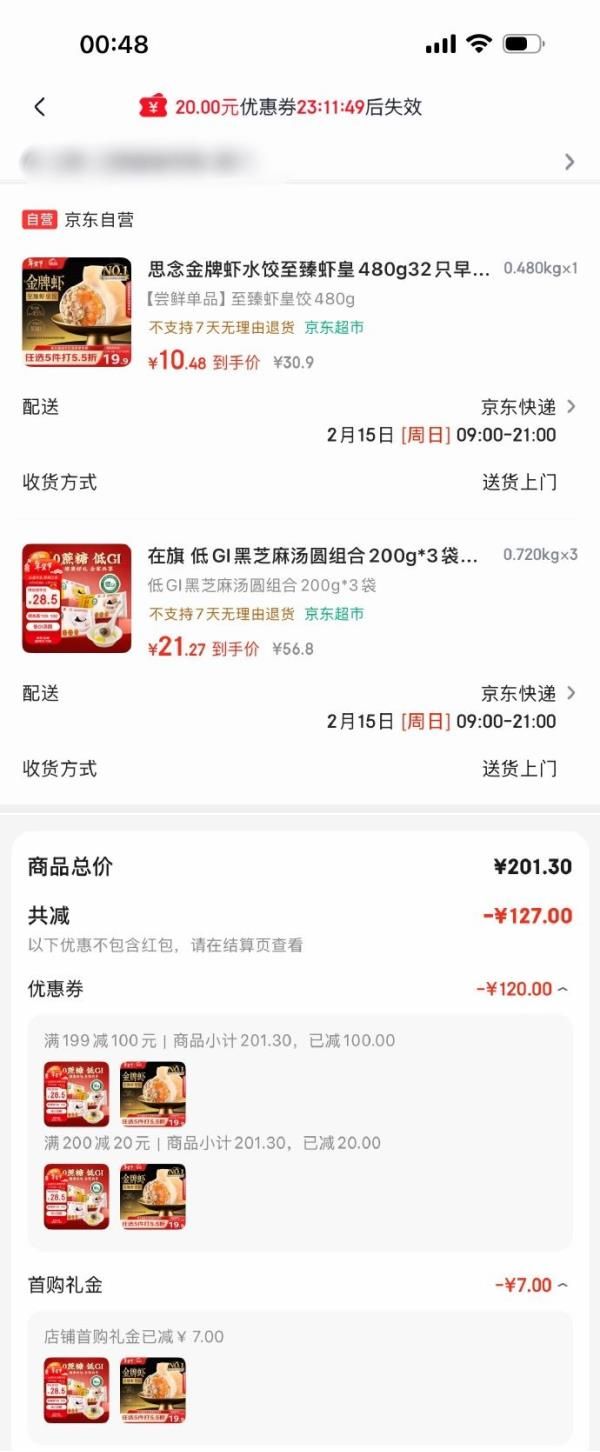Change 京东快递 delivery for the 虾水饺 item
600x1452 pixels.
coord(528,407)
